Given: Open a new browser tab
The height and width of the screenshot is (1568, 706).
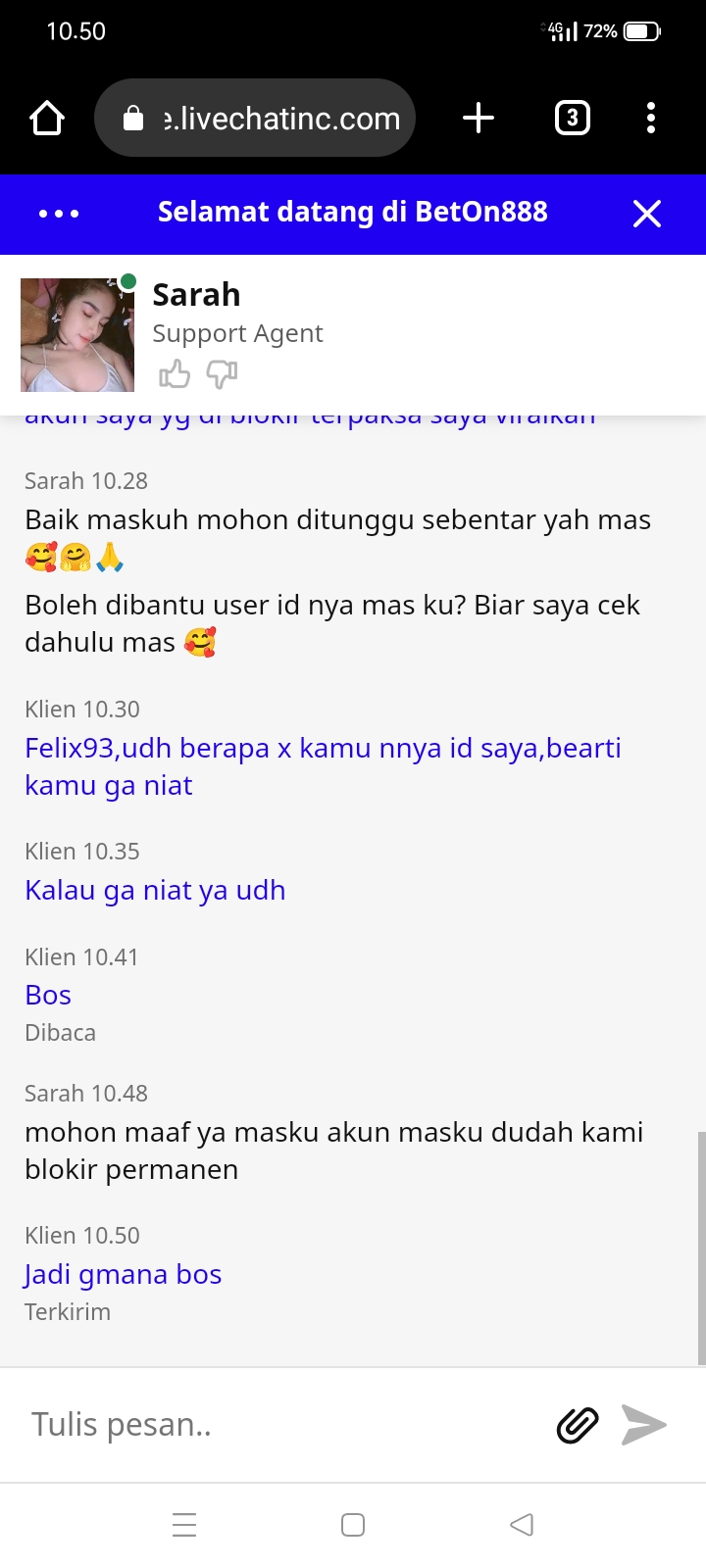Looking at the screenshot, I should pos(478,119).
